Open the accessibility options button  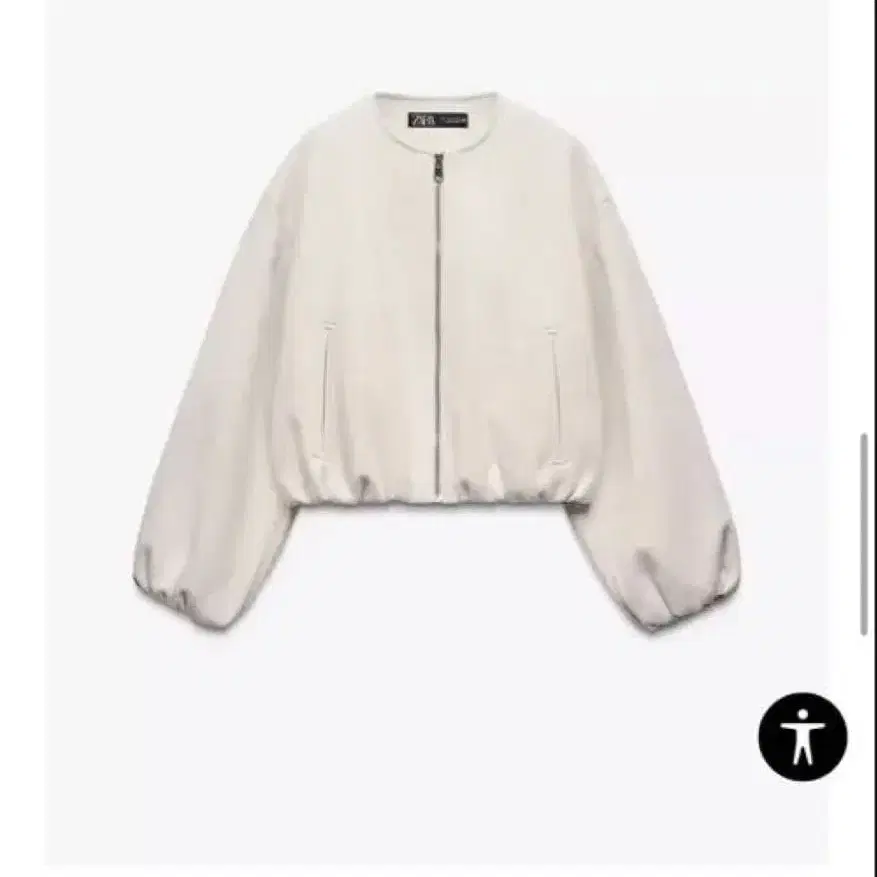pos(802,737)
